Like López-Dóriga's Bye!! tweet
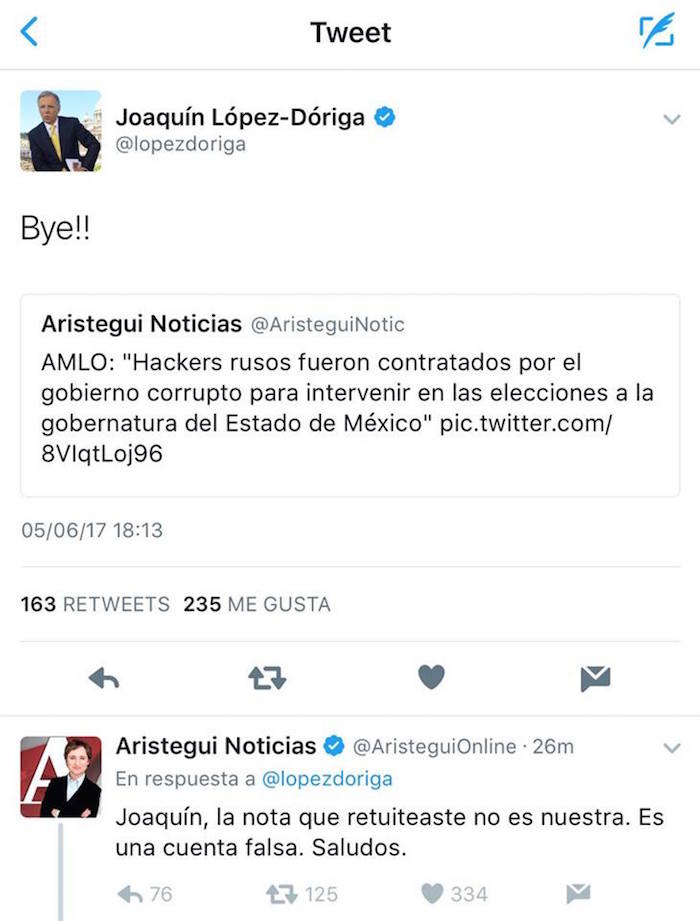700x921 pixels. [x=431, y=679]
